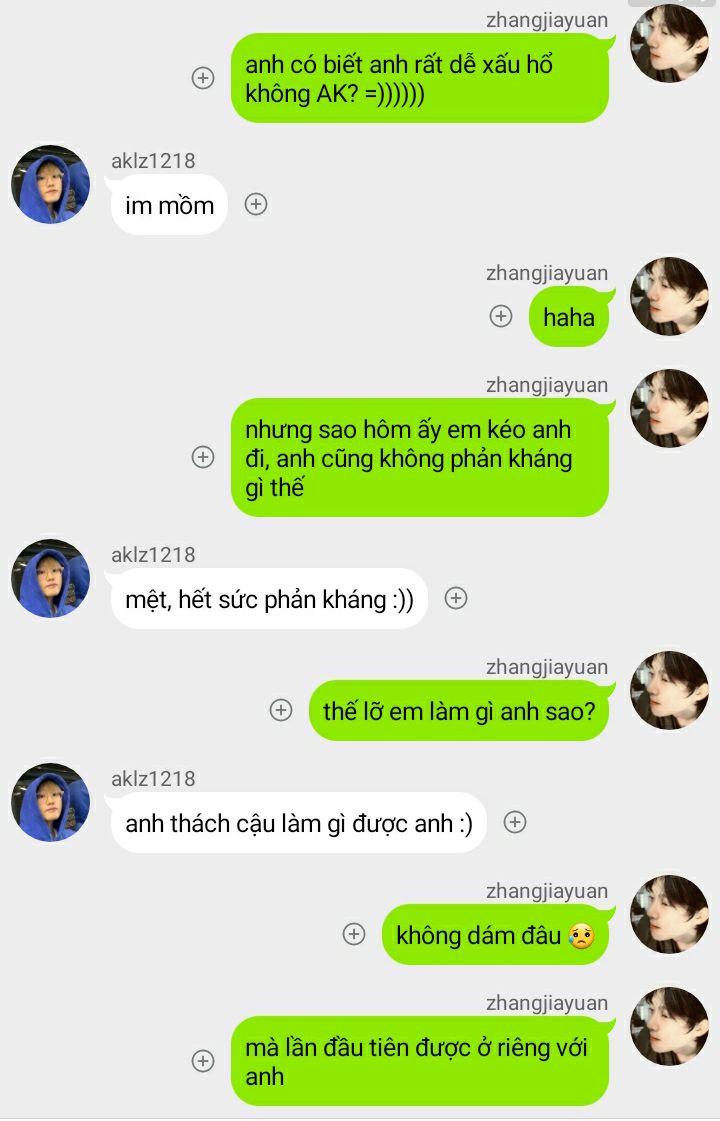Viewport: 720px width, 1121px height.
Task: Open aklz1218's avatar beside "mệt, hết sức phản kháng"
Action: click(50, 578)
